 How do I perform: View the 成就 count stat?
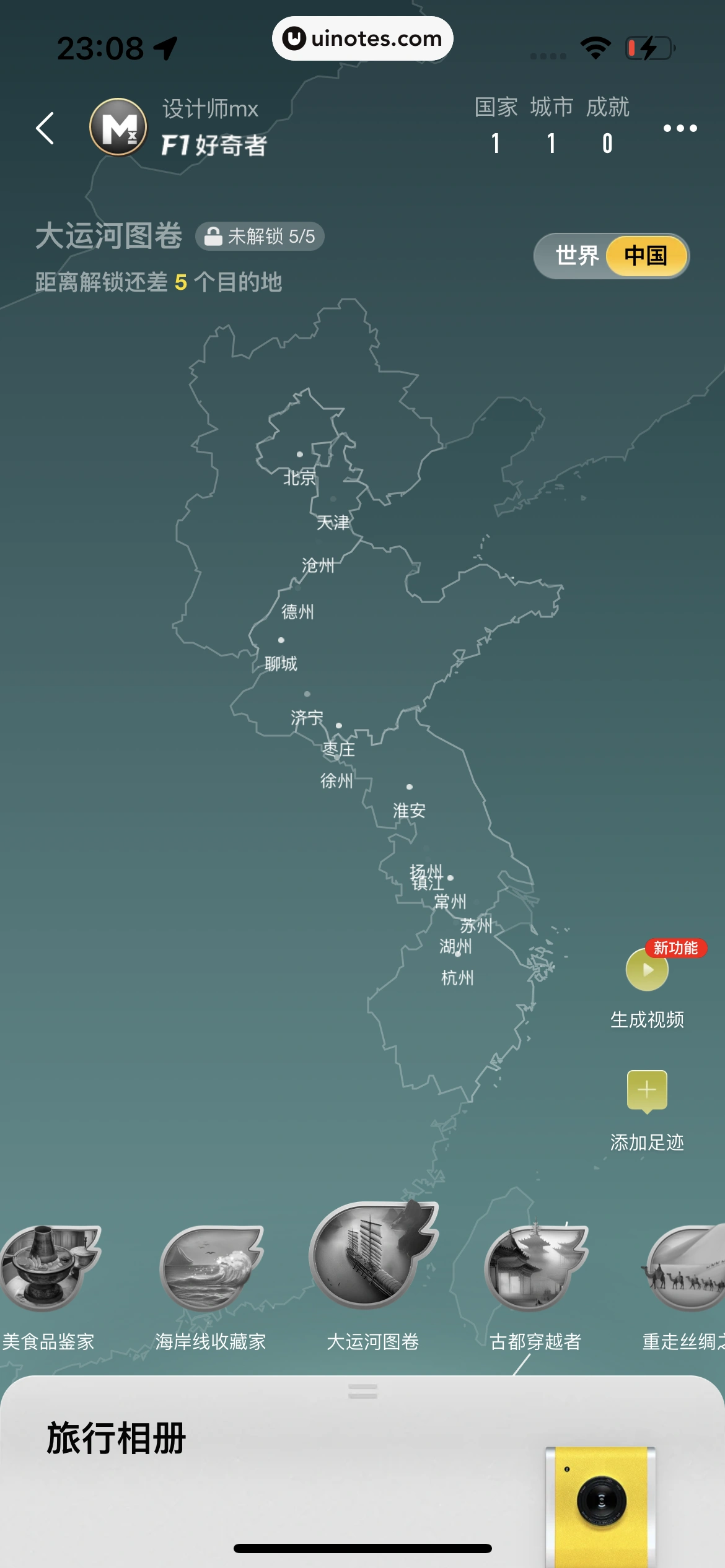tap(607, 127)
